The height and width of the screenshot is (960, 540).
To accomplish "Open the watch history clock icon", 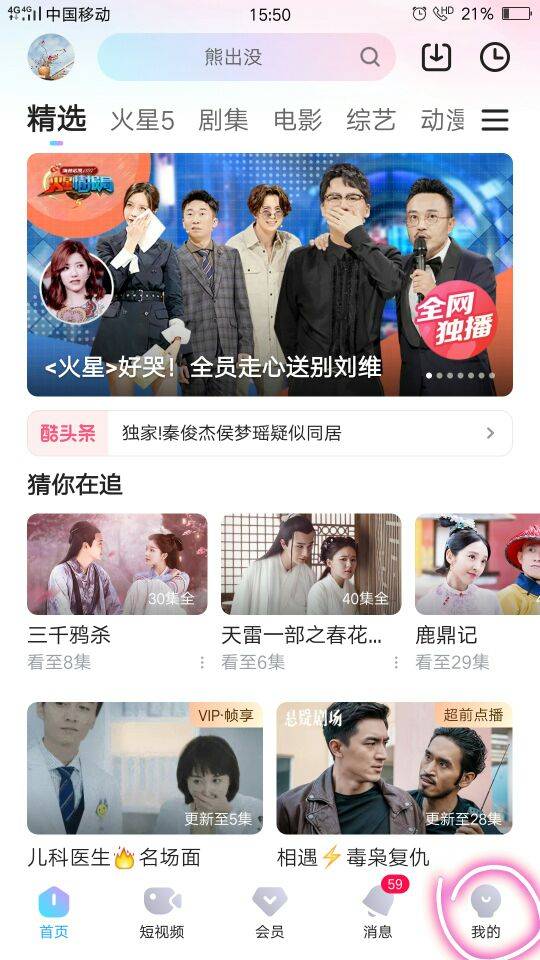I will [x=494, y=57].
